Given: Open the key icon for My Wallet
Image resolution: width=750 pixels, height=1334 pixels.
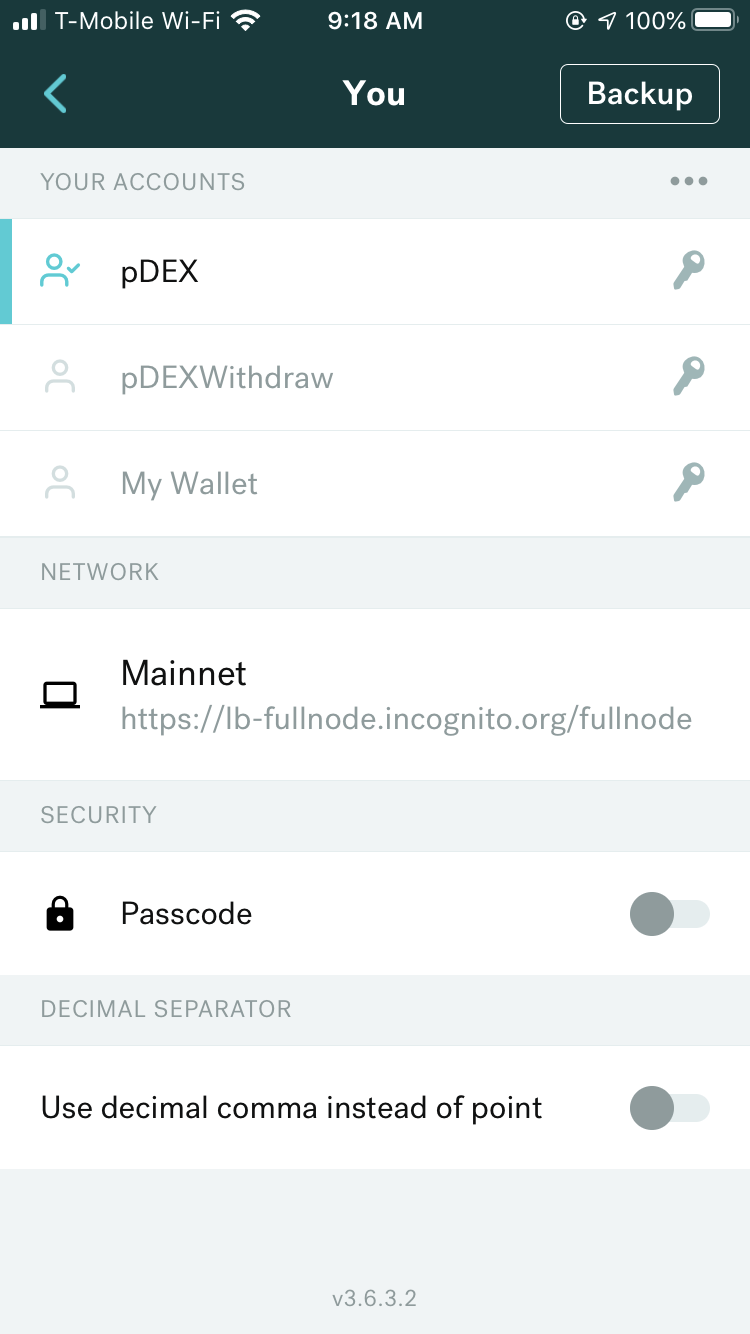Looking at the screenshot, I should coord(689,483).
